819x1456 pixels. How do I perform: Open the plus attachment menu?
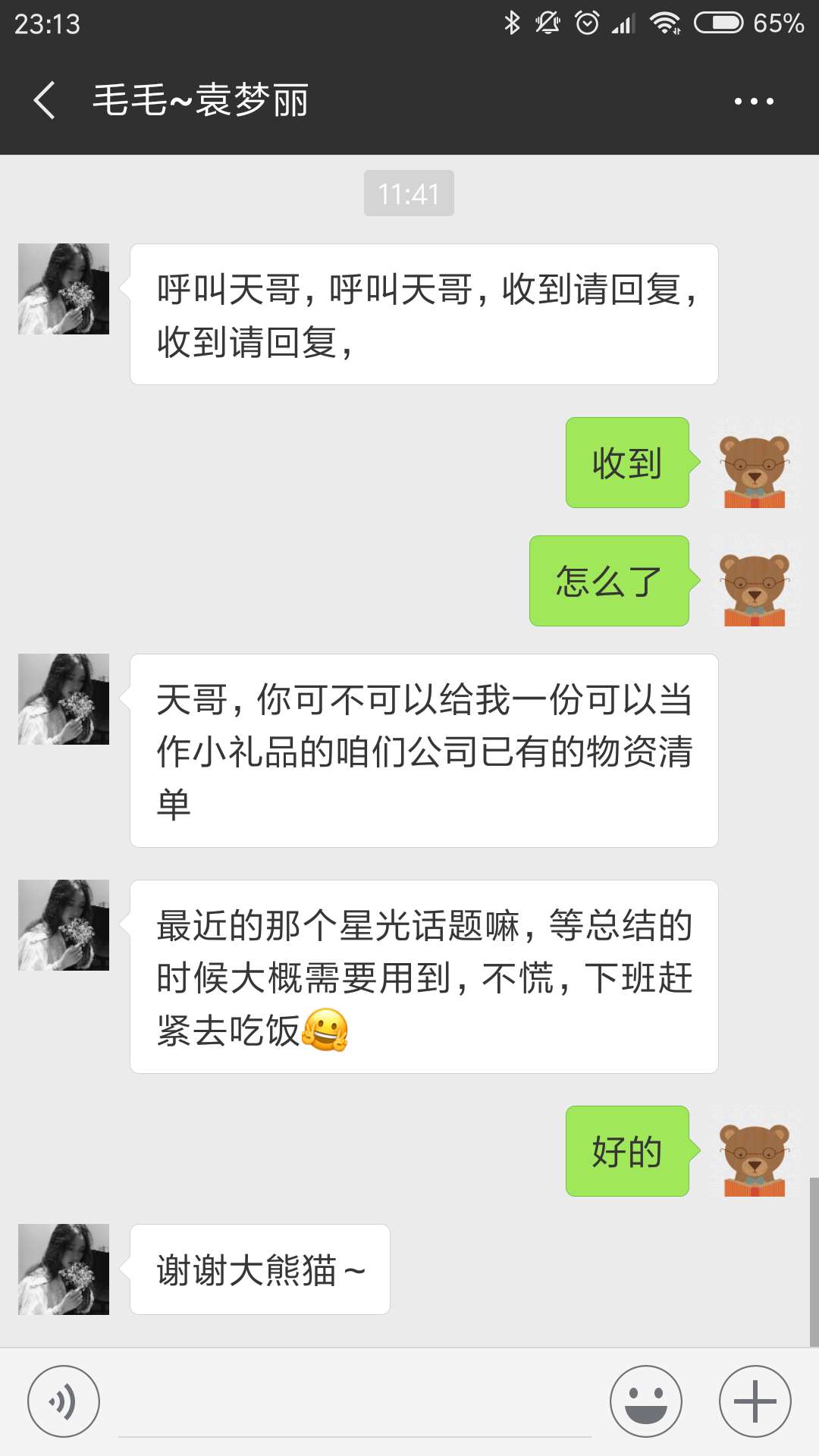click(755, 1401)
